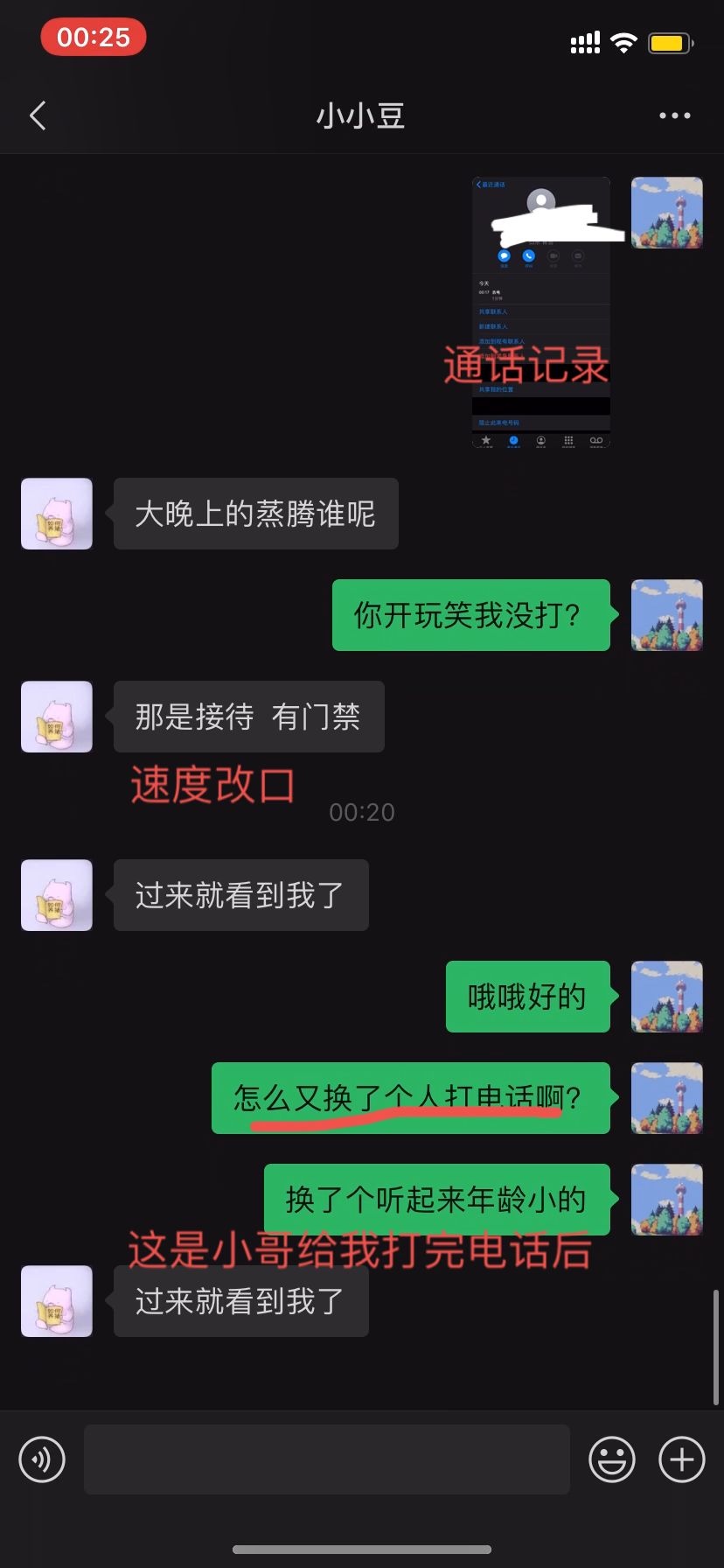
Task: Navigate back with the left chevron arrow
Action: [x=37, y=115]
